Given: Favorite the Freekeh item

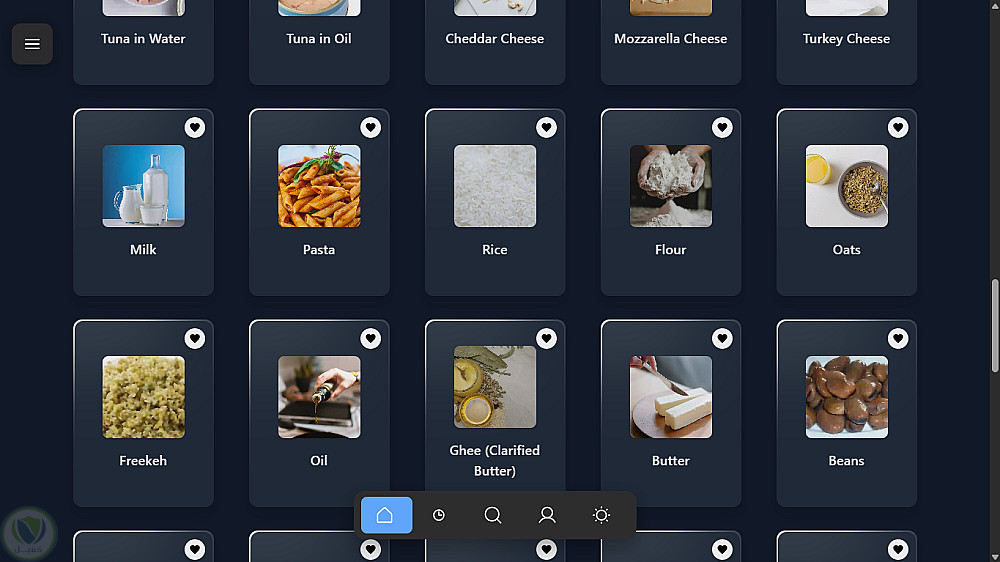Looking at the screenshot, I should tap(195, 339).
